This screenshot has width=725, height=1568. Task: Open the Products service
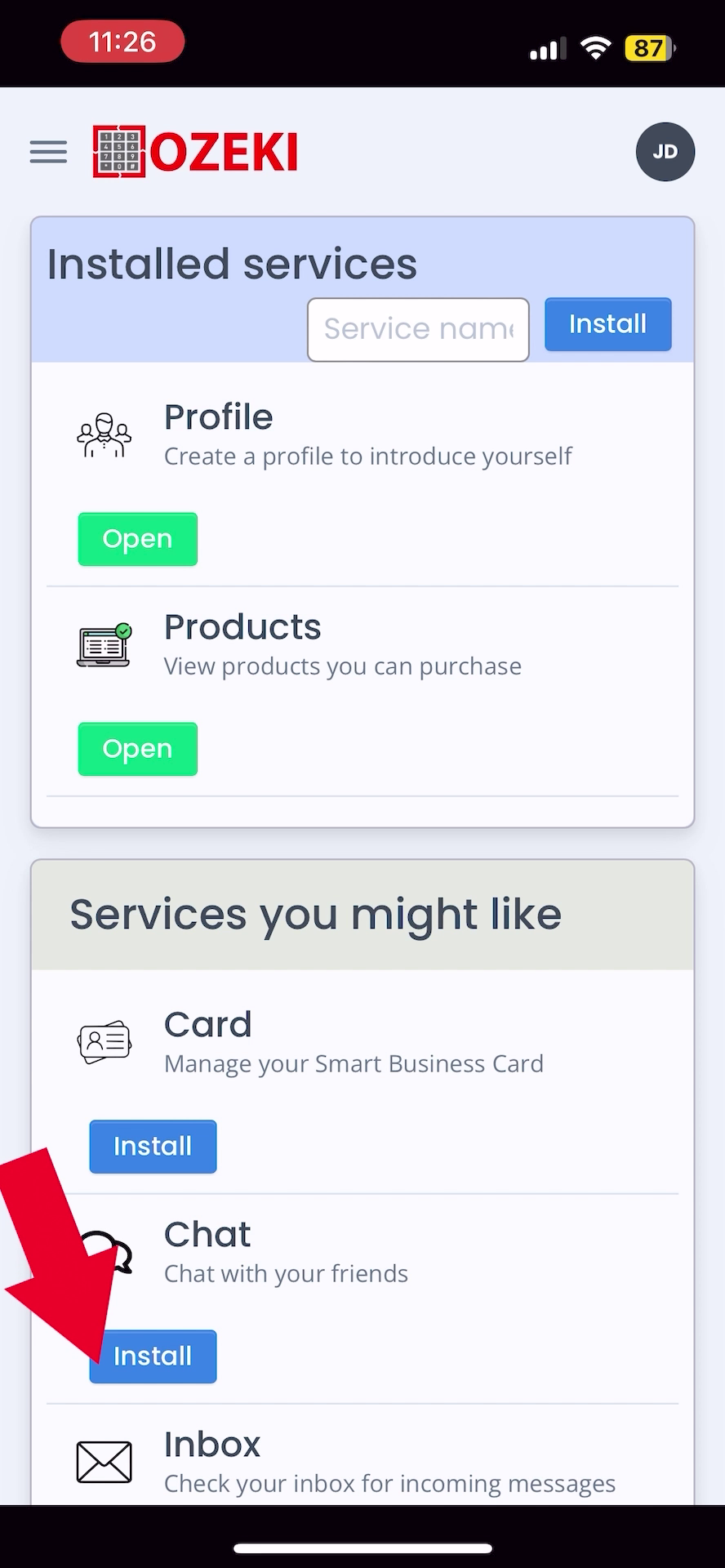[138, 749]
